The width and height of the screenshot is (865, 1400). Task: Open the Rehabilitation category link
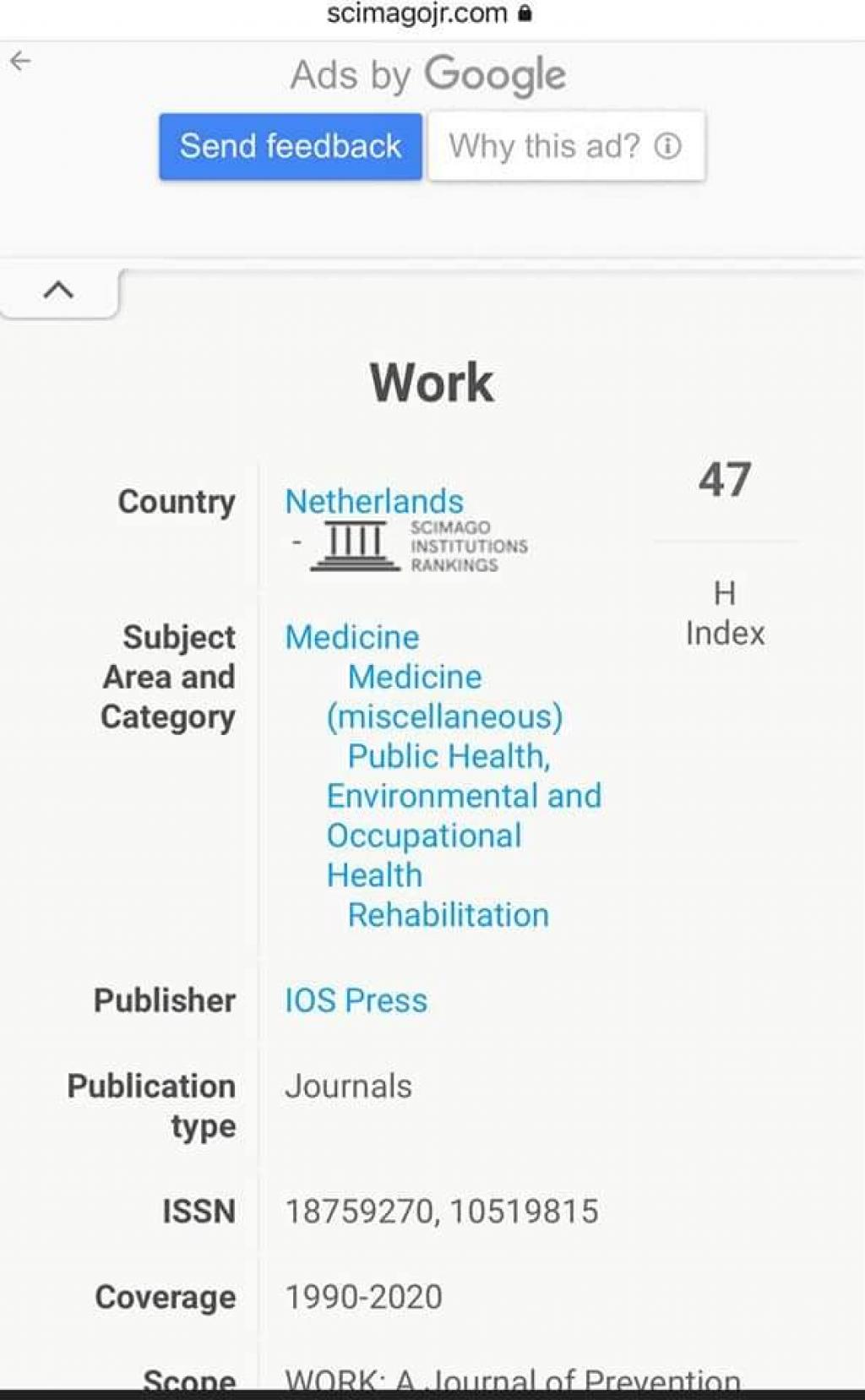click(x=448, y=915)
